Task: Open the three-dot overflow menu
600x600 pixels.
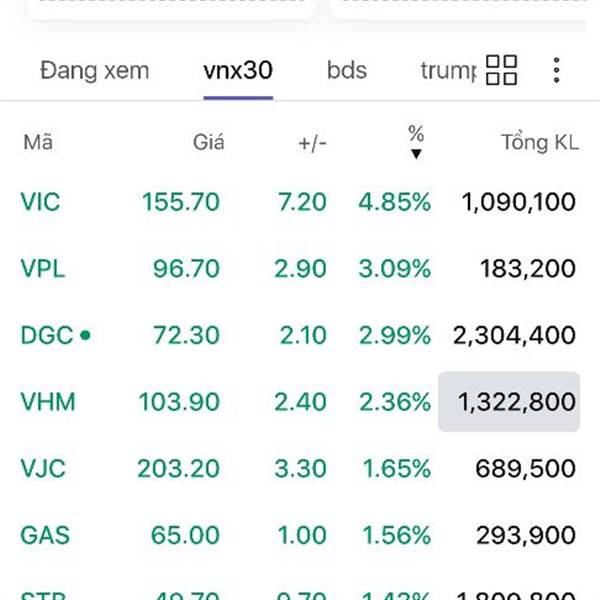Action: pos(556,70)
